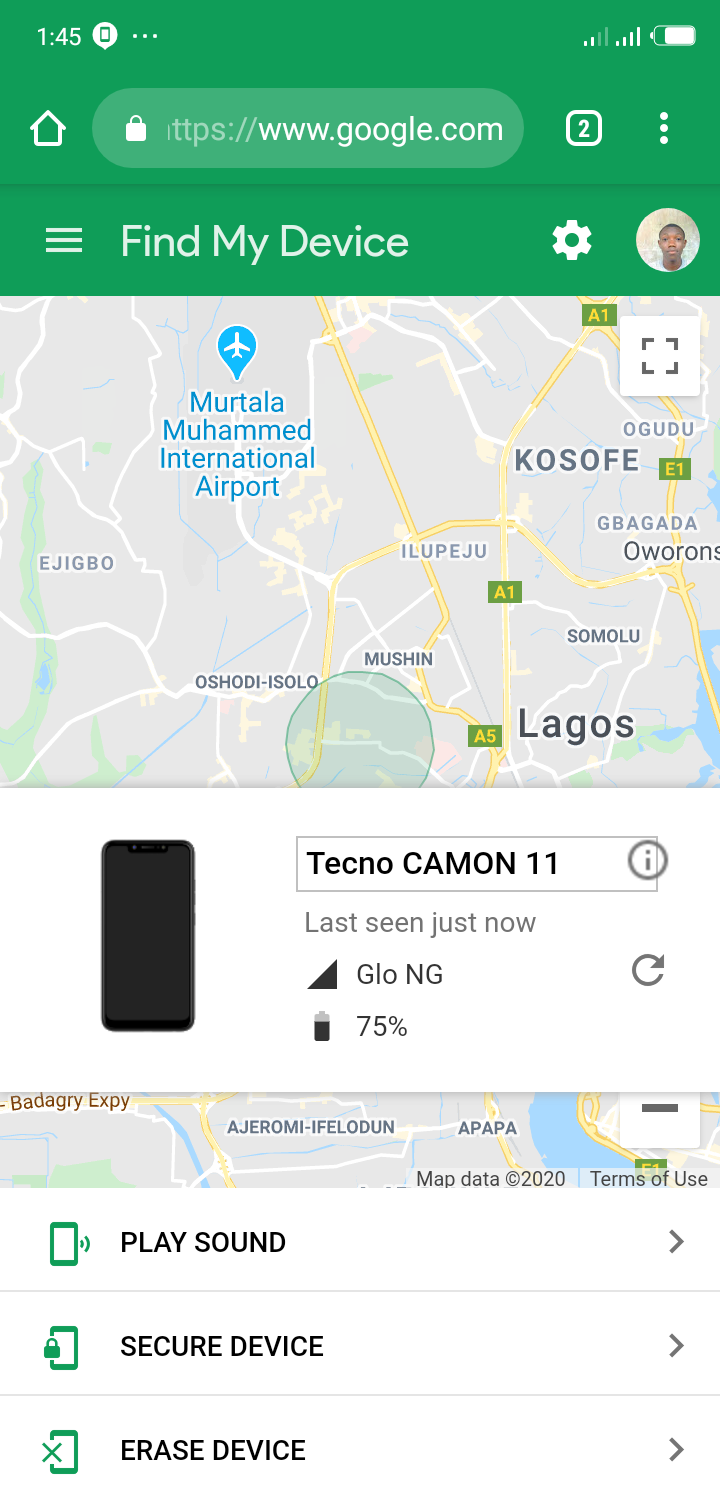View device info for Tecno CAMON 11
The height and width of the screenshot is (1500, 720).
coord(647,860)
